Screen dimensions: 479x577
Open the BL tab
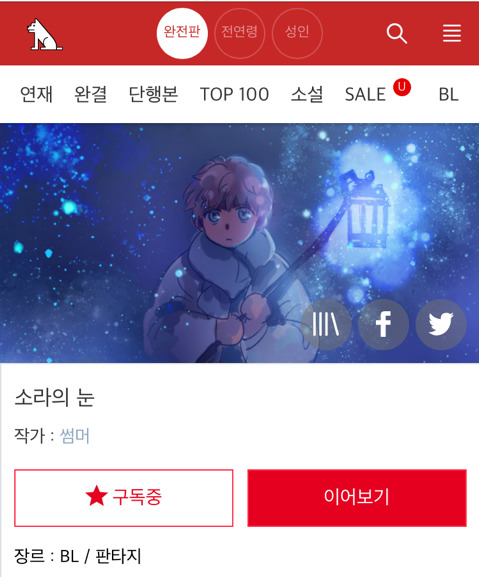tap(448, 95)
